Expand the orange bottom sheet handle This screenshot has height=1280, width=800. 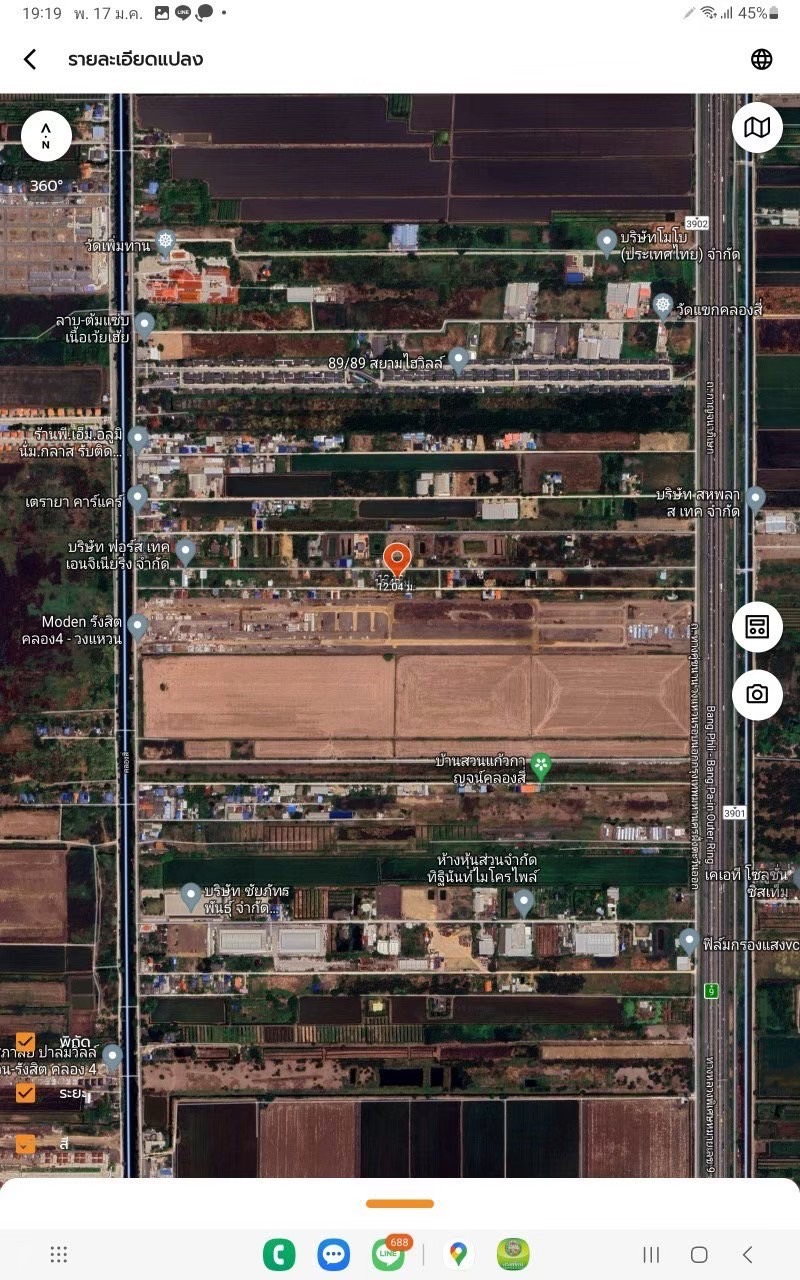pyautogui.click(x=400, y=1203)
